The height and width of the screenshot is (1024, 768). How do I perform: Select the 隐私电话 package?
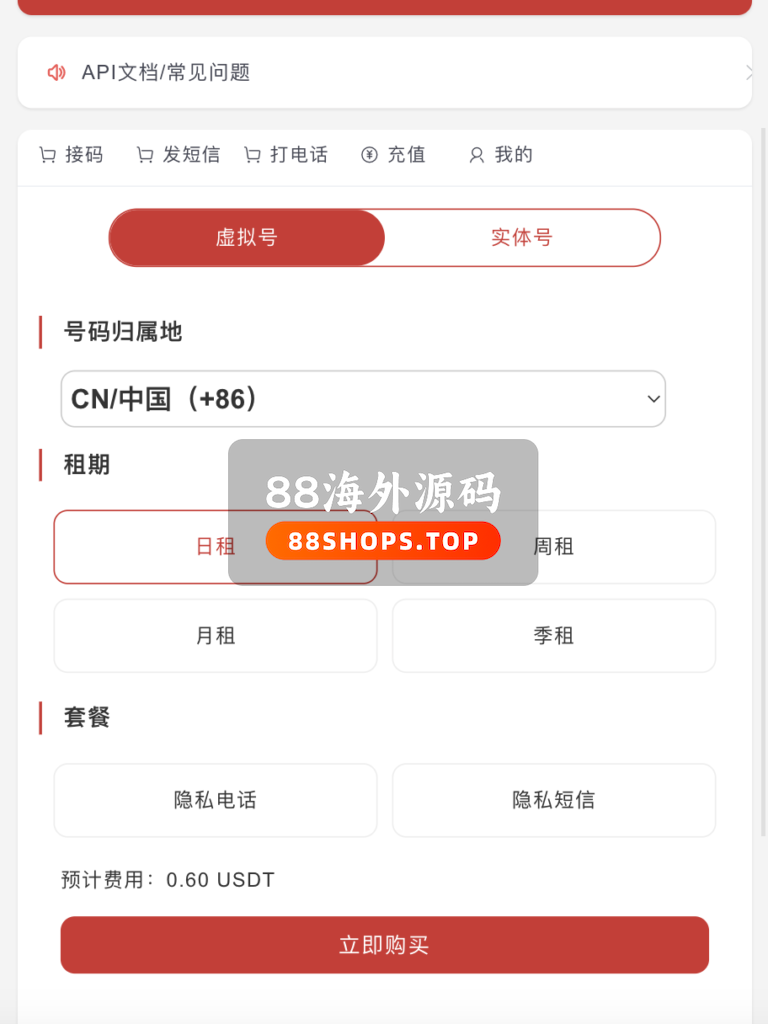click(215, 800)
